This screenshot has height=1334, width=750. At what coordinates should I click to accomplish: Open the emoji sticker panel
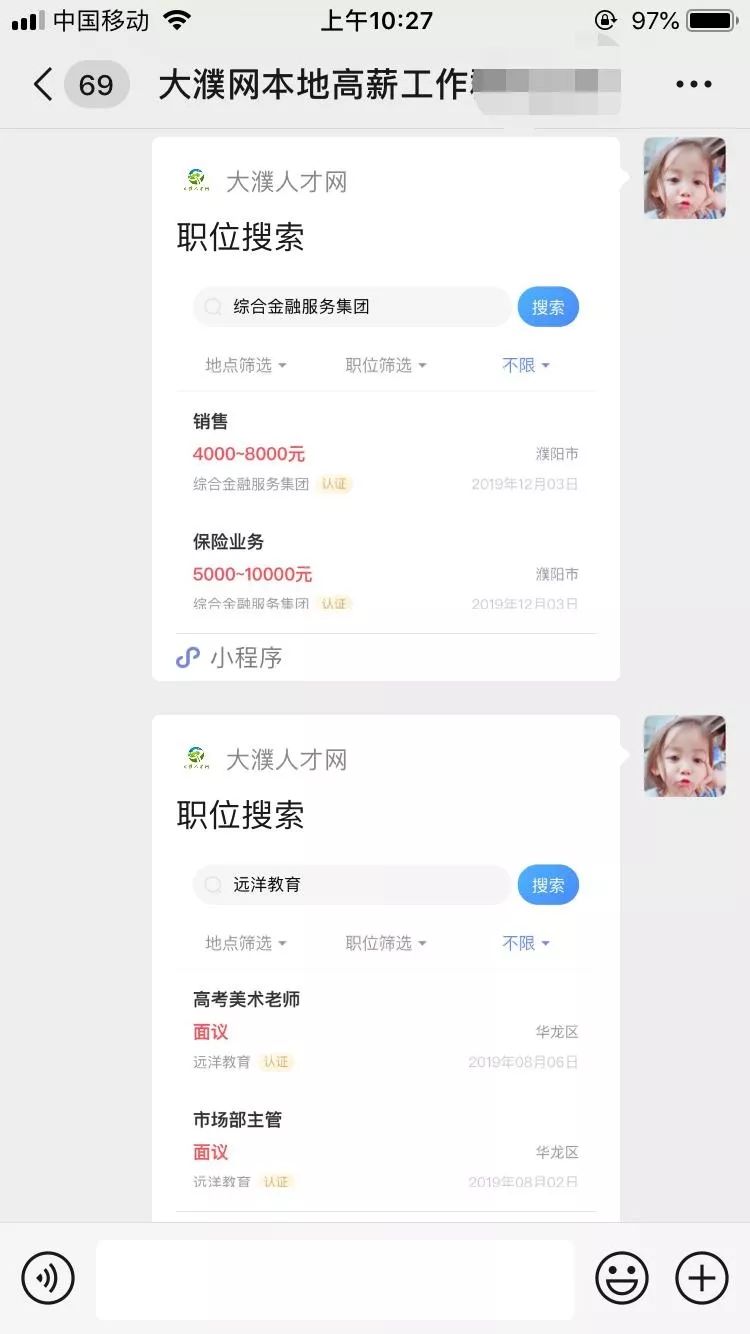tap(621, 1278)
